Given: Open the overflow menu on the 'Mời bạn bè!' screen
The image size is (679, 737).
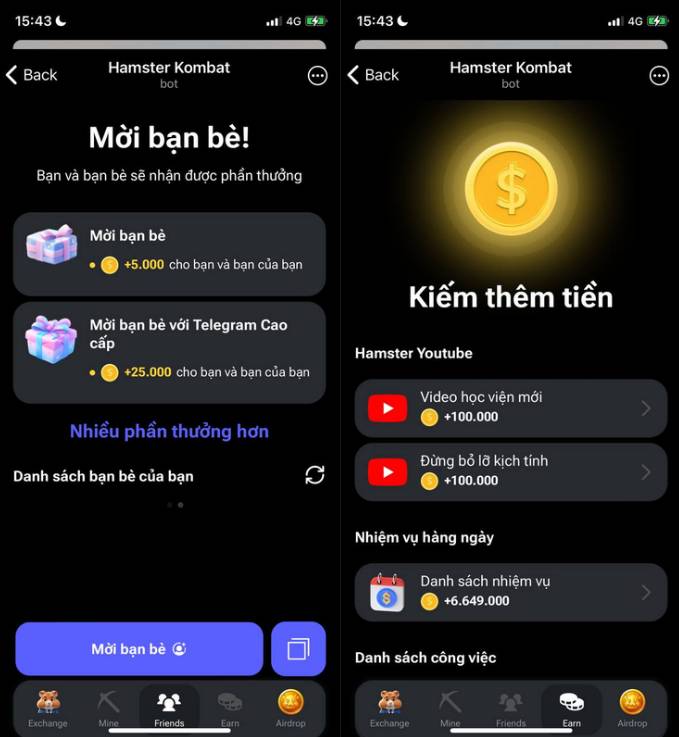Looking at the screenshot, I should click(x=317, y=76).
